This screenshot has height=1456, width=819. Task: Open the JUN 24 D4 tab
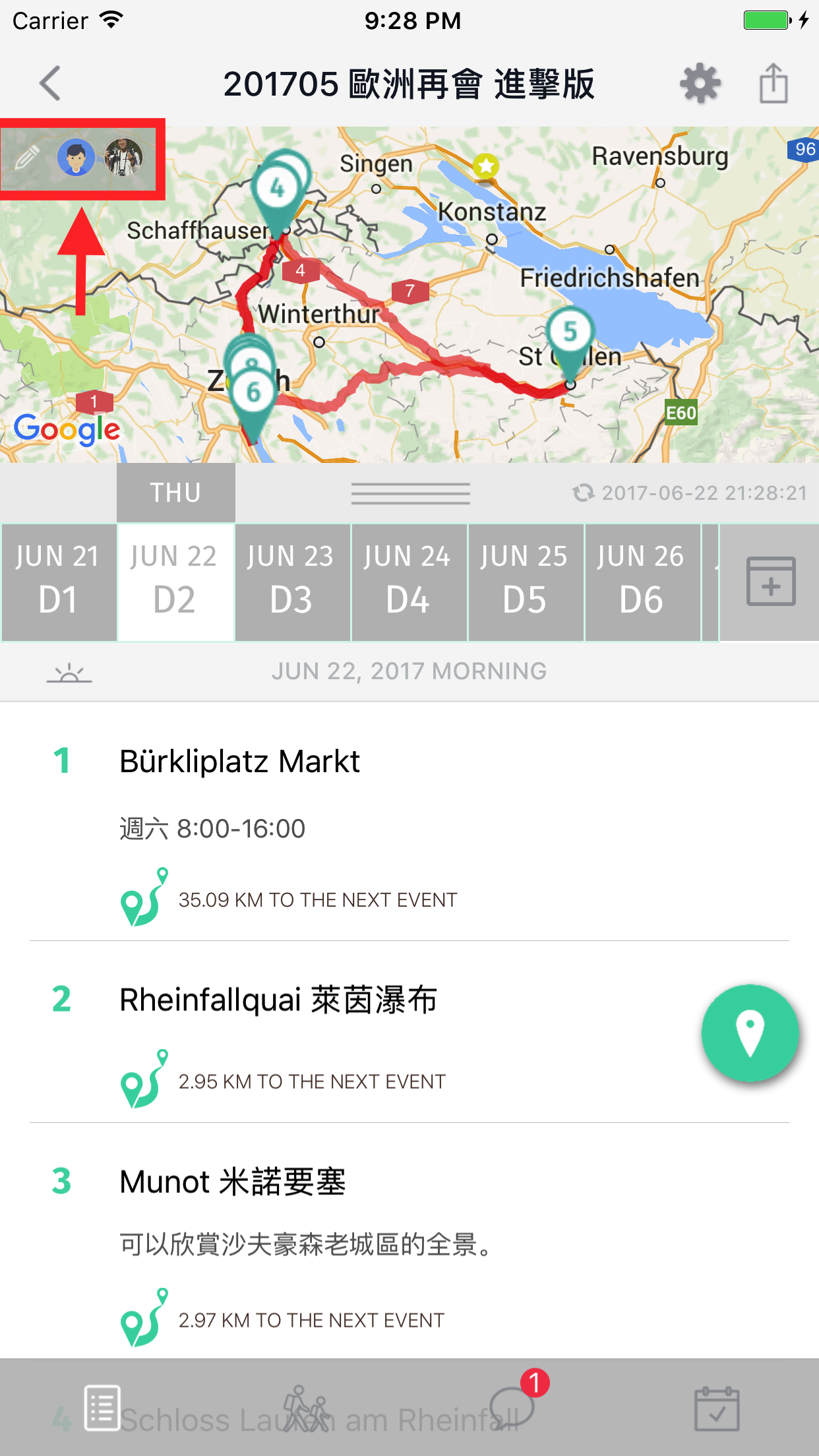409,582
